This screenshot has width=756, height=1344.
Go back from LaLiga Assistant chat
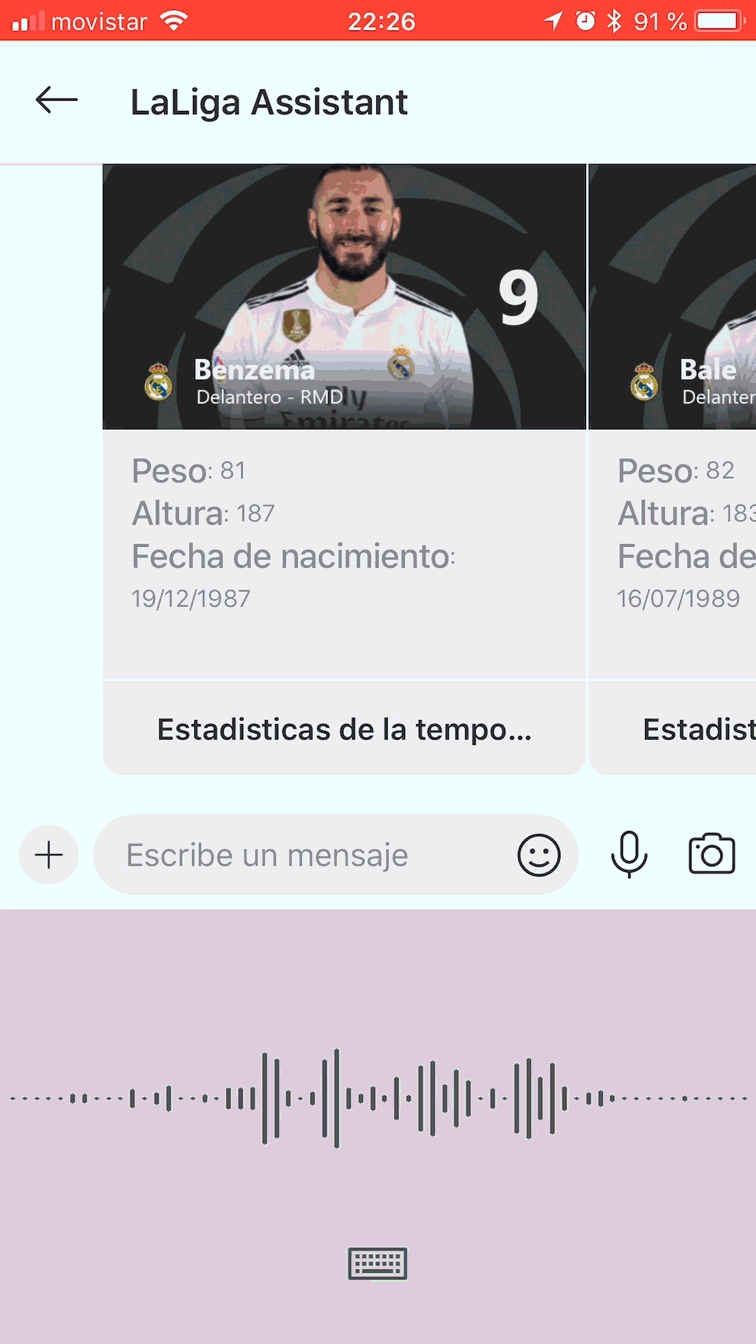[56, 100]
